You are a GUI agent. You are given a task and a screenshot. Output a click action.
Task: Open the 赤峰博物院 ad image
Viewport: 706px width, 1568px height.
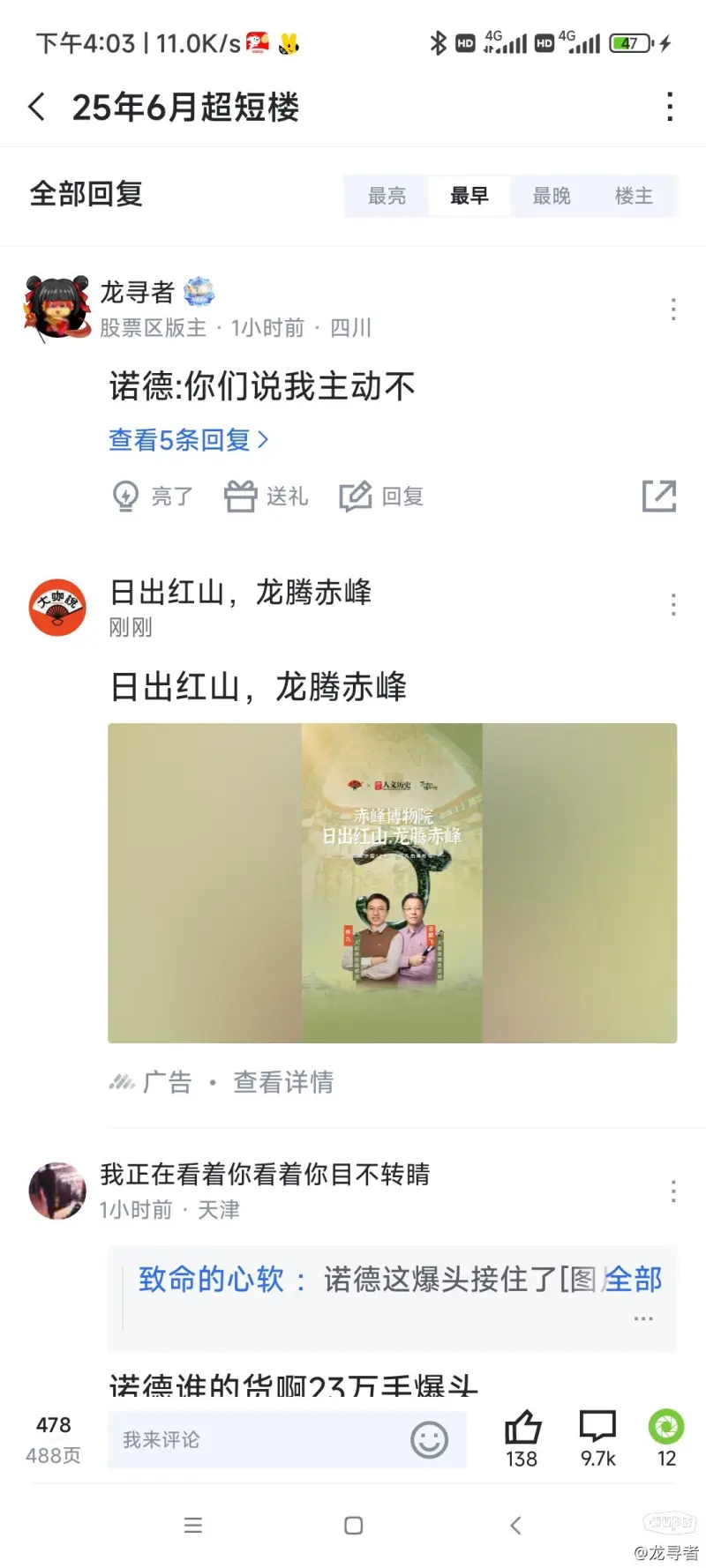(x=392, y=883)
